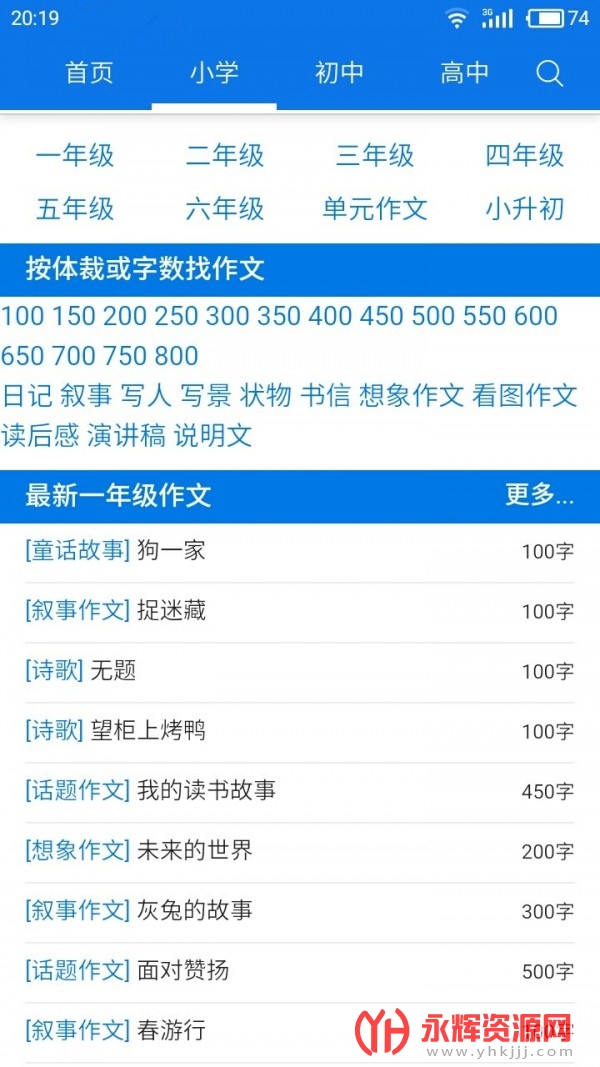Open 单元作文 category
The image size is (600, 1067).
(x=375, y=209)
